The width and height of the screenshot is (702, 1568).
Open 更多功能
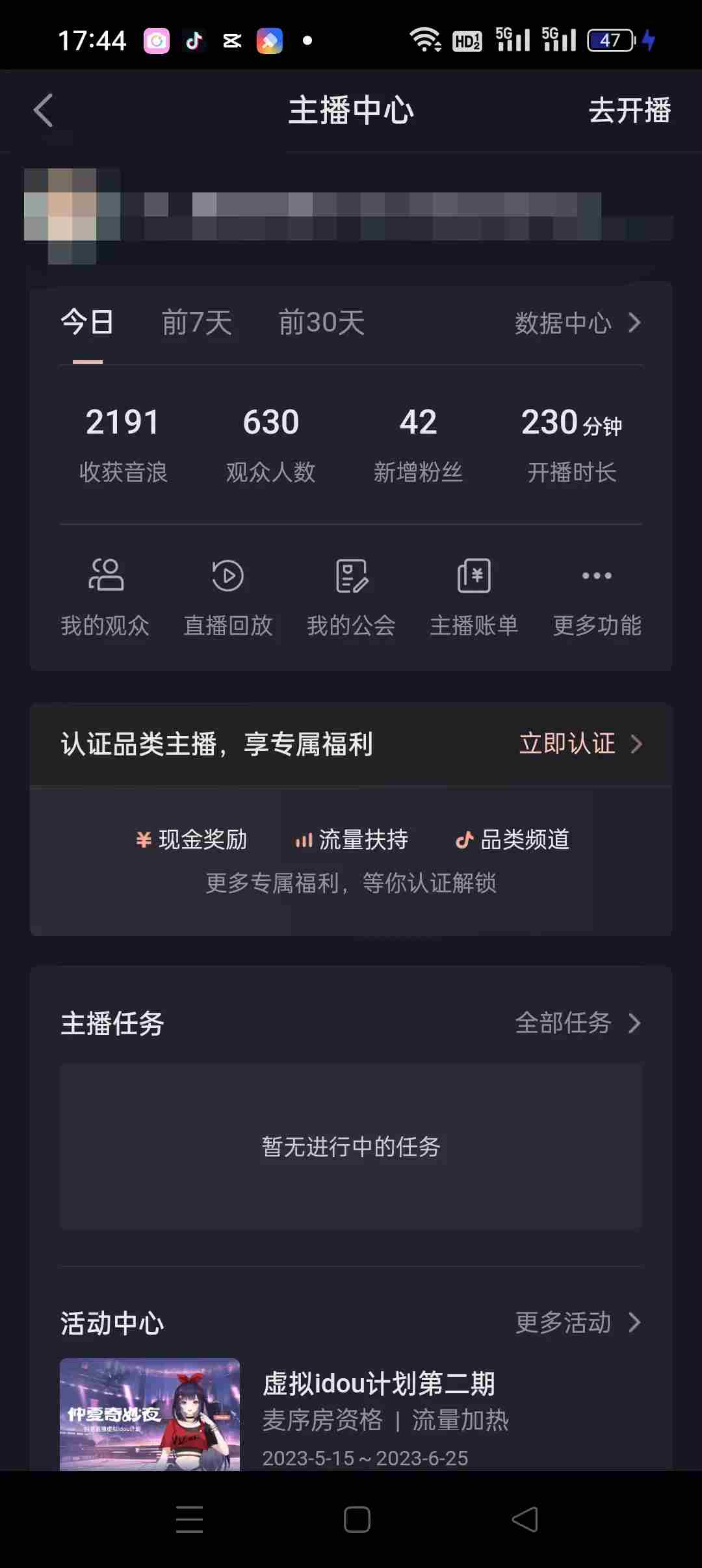coord(597,596)
